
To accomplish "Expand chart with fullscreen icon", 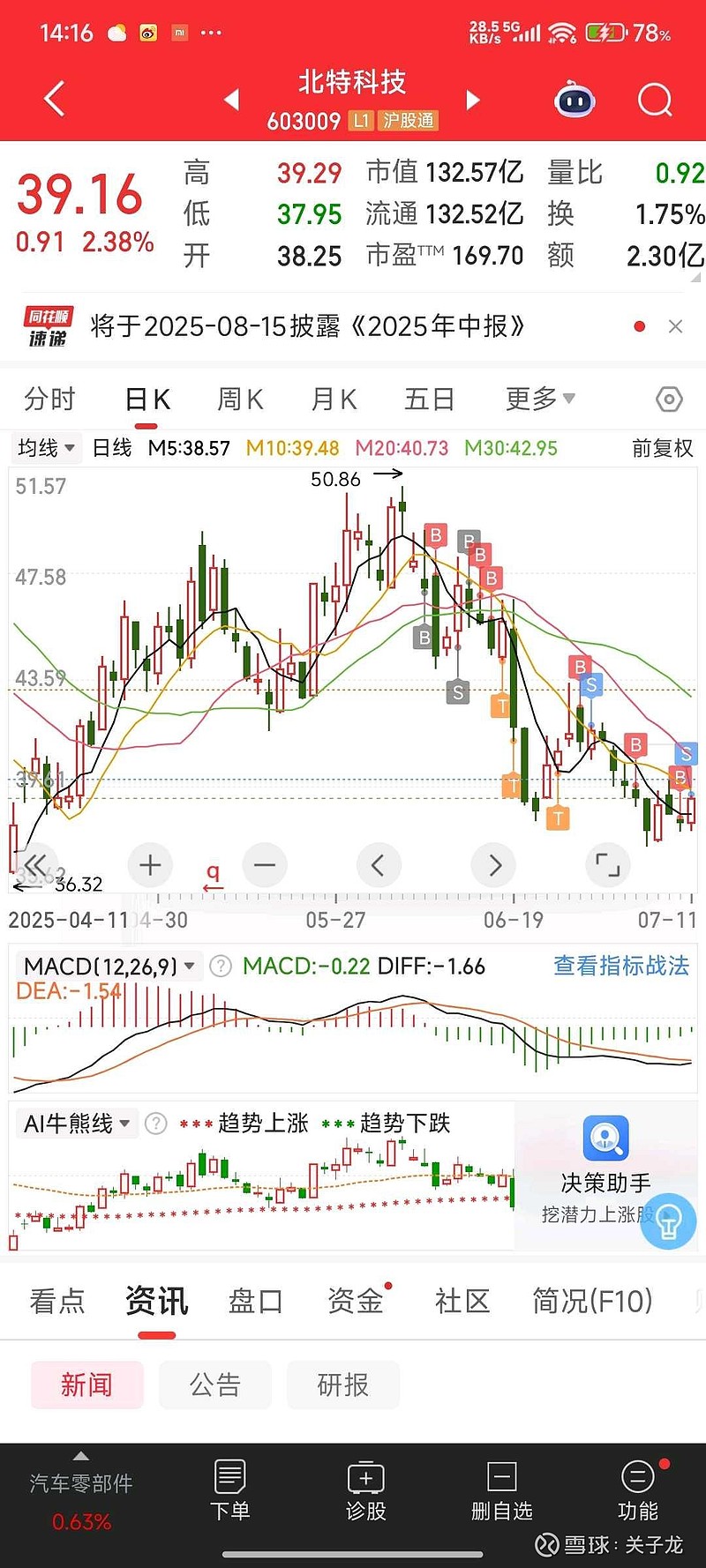I will point(608,865).
